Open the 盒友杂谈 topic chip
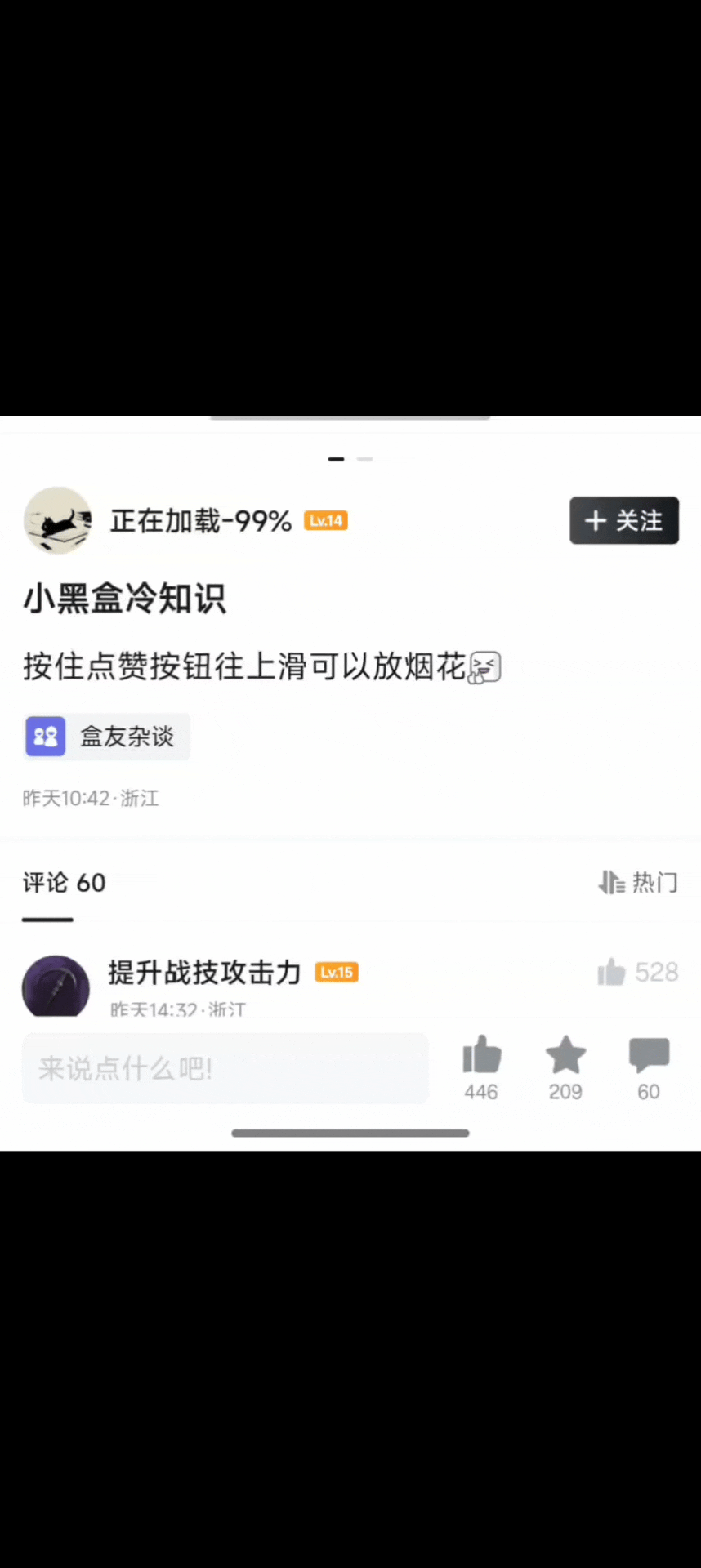 click(x=107, y=737)
